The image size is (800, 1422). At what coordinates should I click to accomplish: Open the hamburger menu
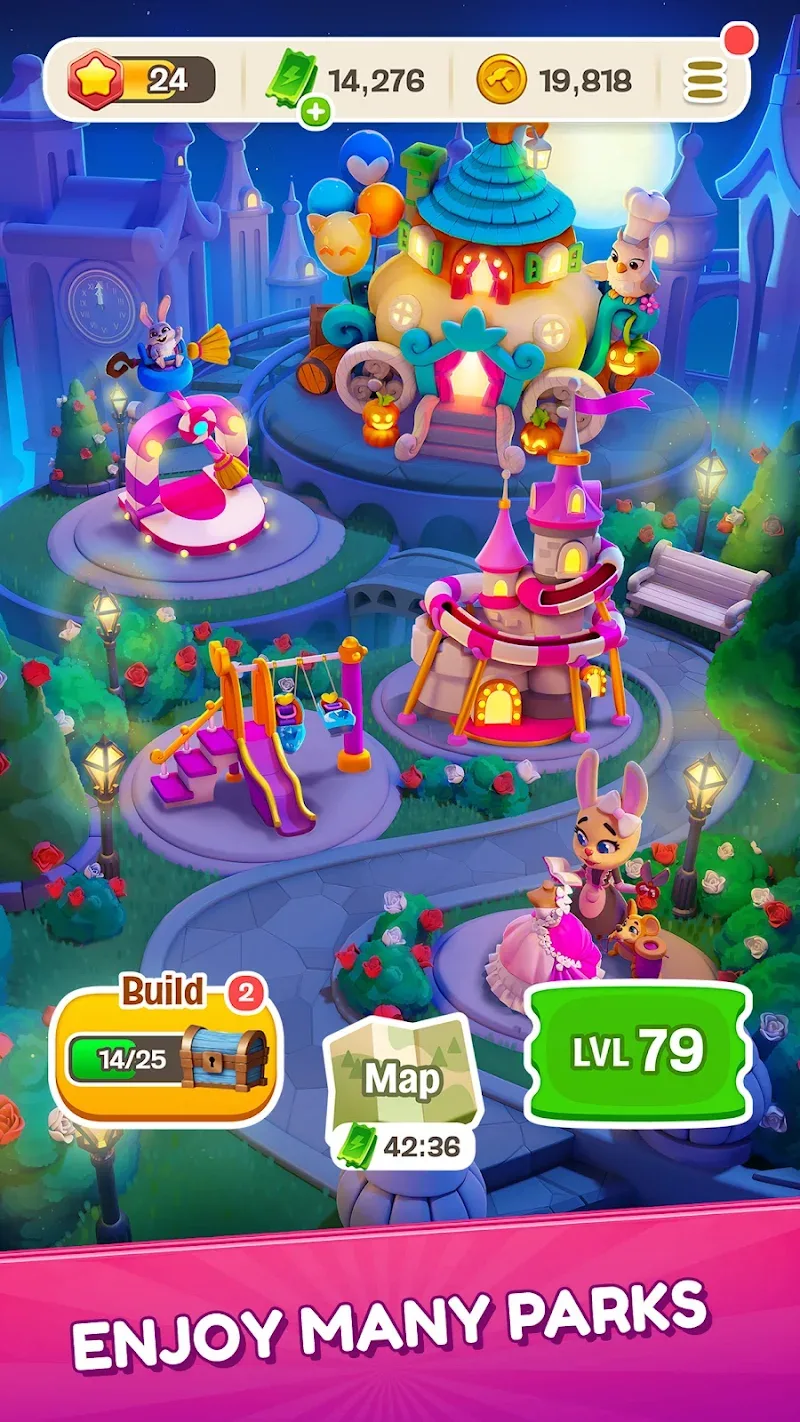point(705,81)
